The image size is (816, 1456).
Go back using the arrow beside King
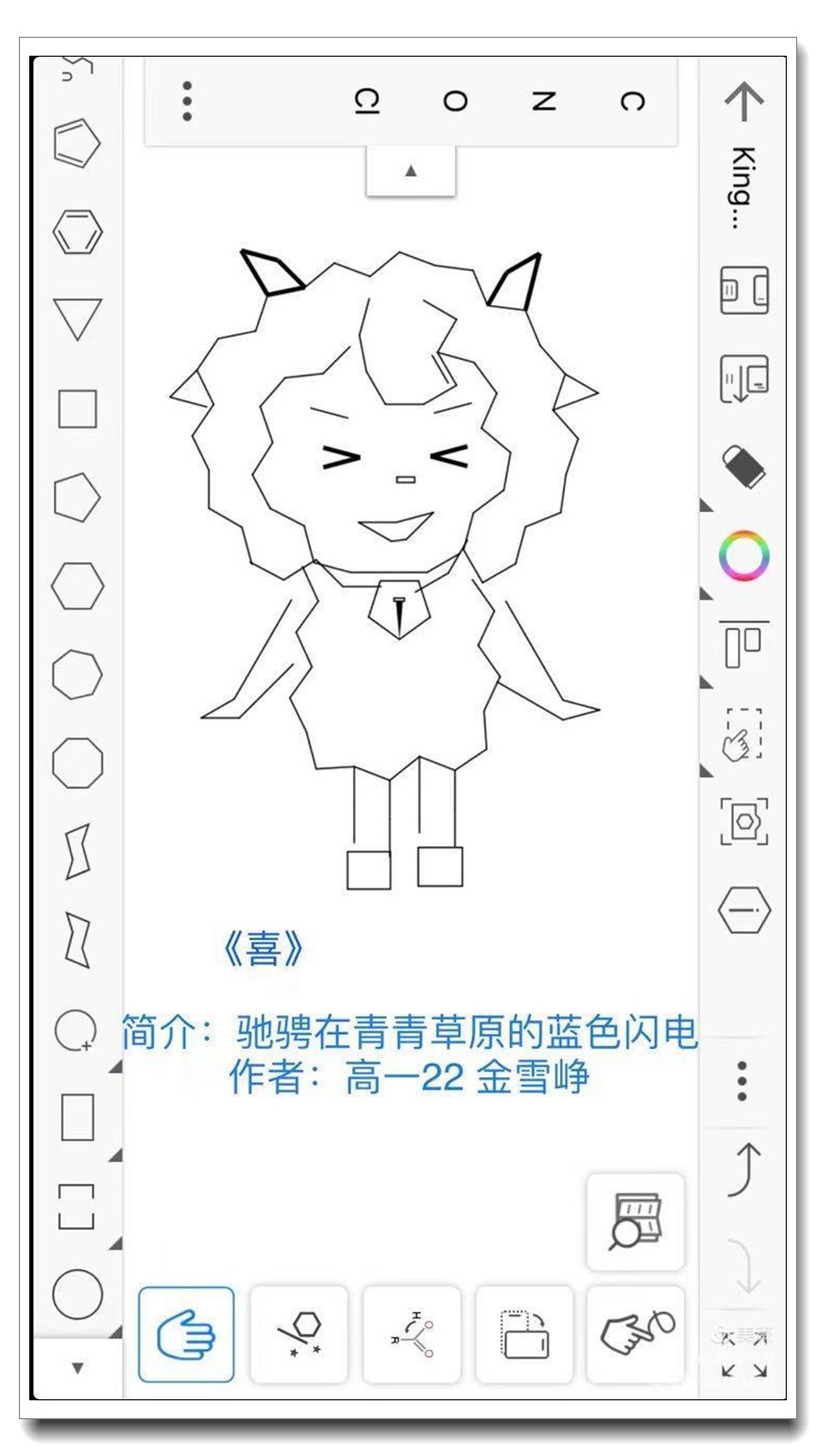[744, 101]
